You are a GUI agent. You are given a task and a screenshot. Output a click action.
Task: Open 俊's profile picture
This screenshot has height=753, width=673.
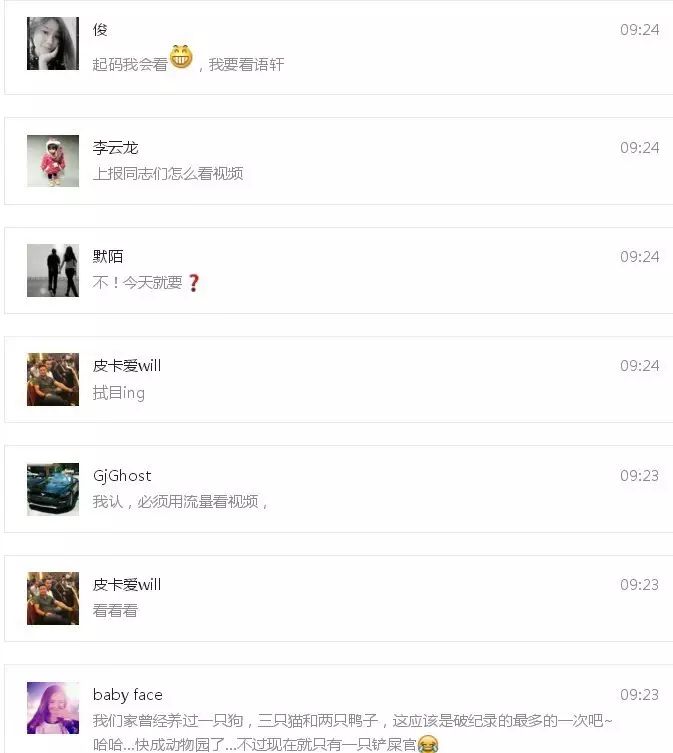[52, 44]
